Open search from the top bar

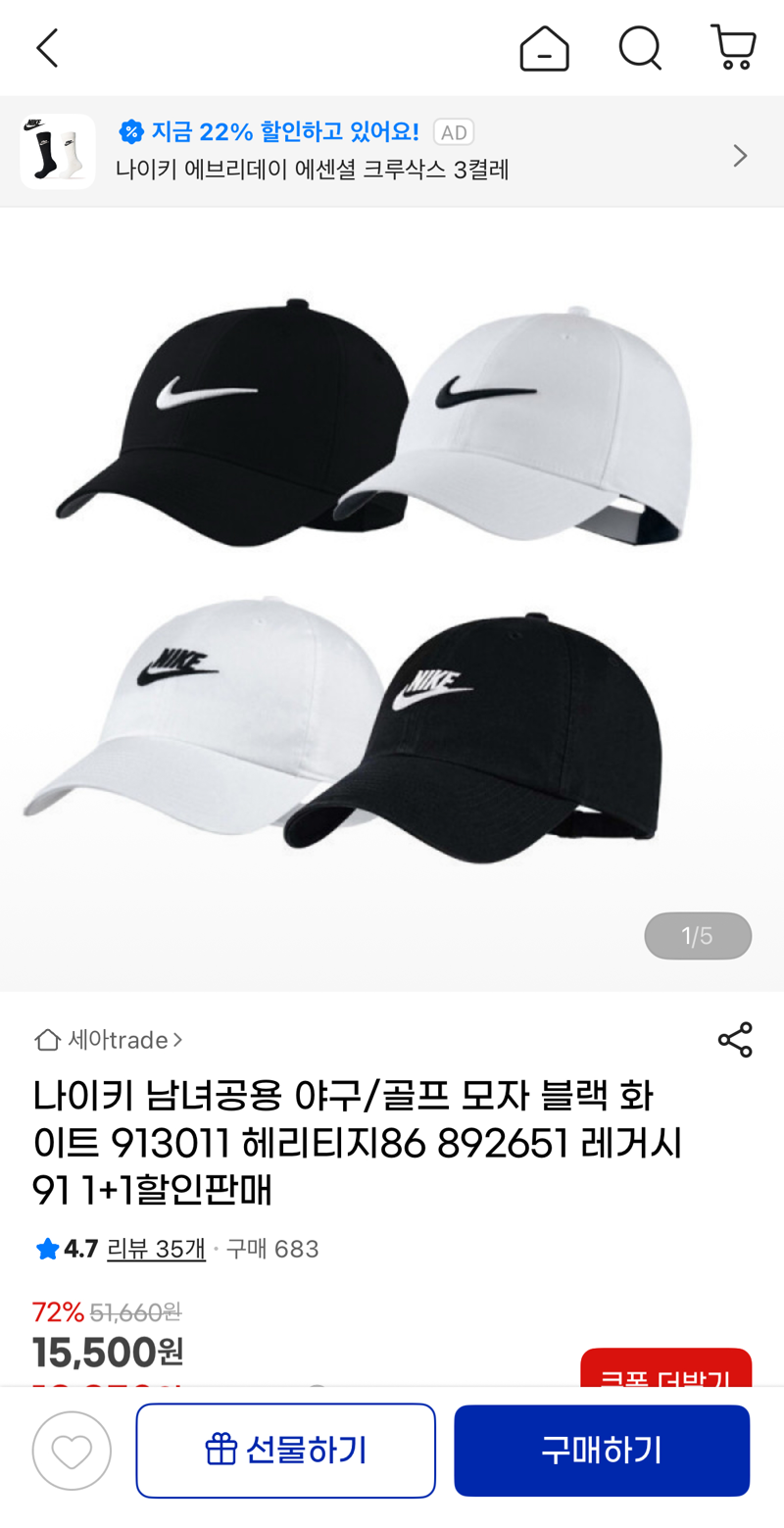coord(640,47)
